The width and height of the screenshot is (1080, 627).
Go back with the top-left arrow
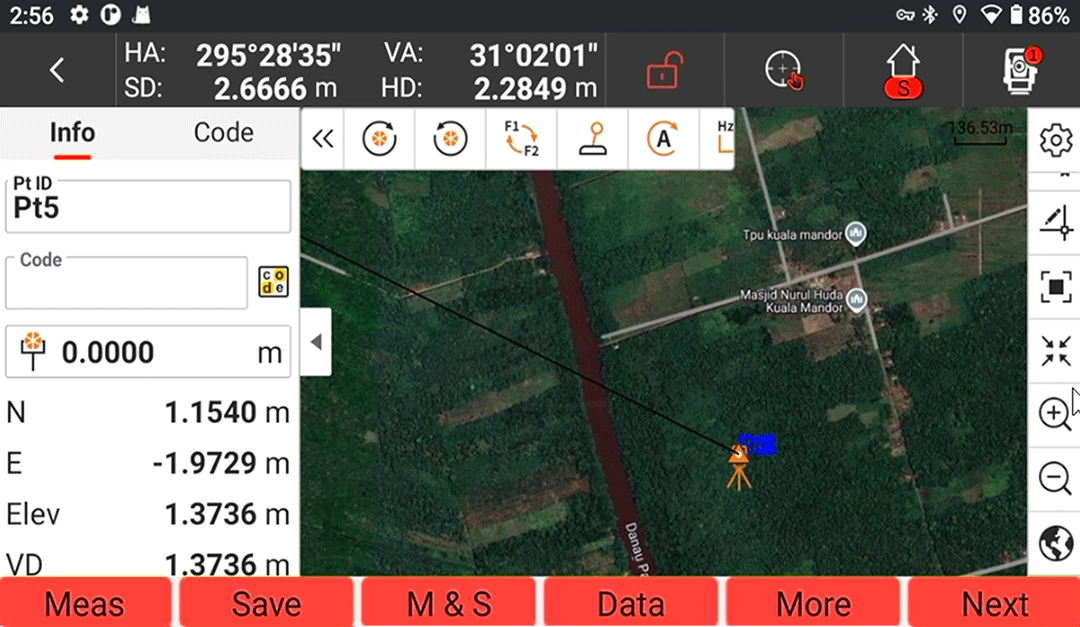click(x=57, y=69)
